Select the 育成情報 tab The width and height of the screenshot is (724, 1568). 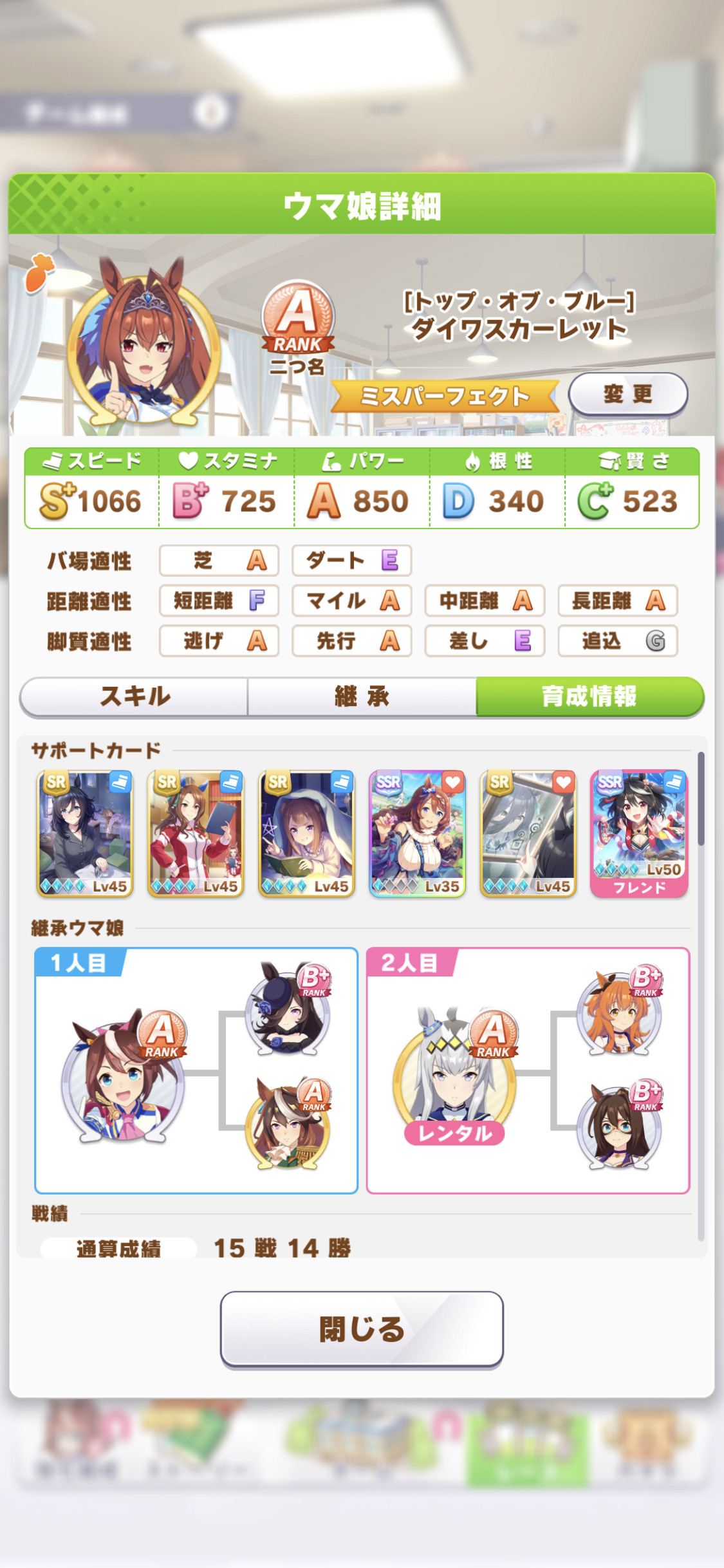589,696
